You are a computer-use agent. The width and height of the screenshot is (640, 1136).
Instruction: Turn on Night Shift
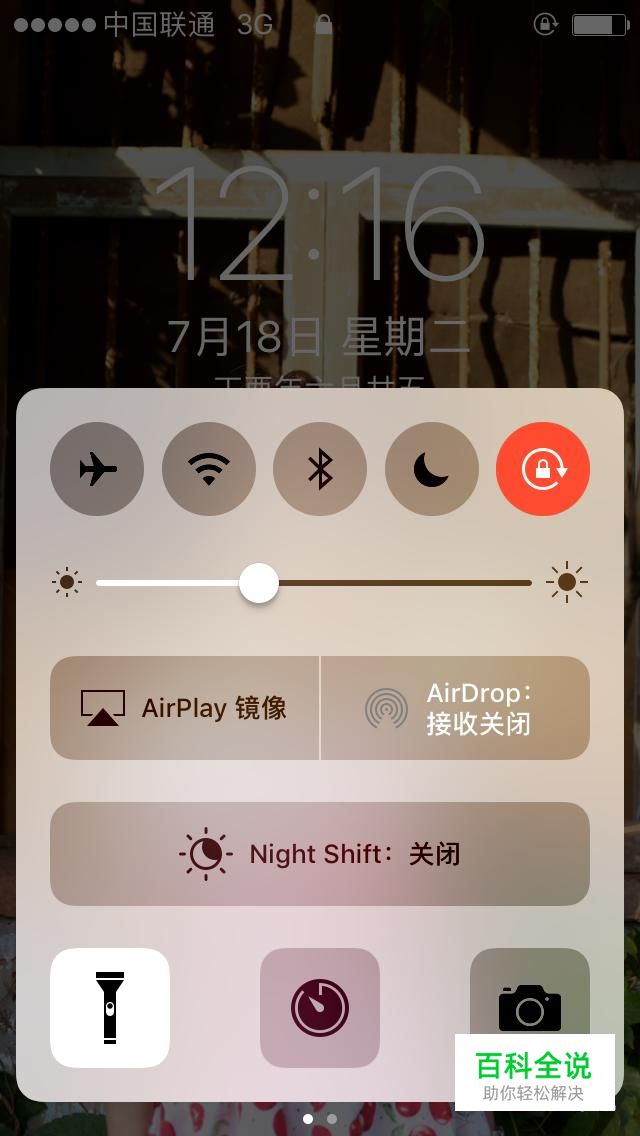click(x=320, y=853)
